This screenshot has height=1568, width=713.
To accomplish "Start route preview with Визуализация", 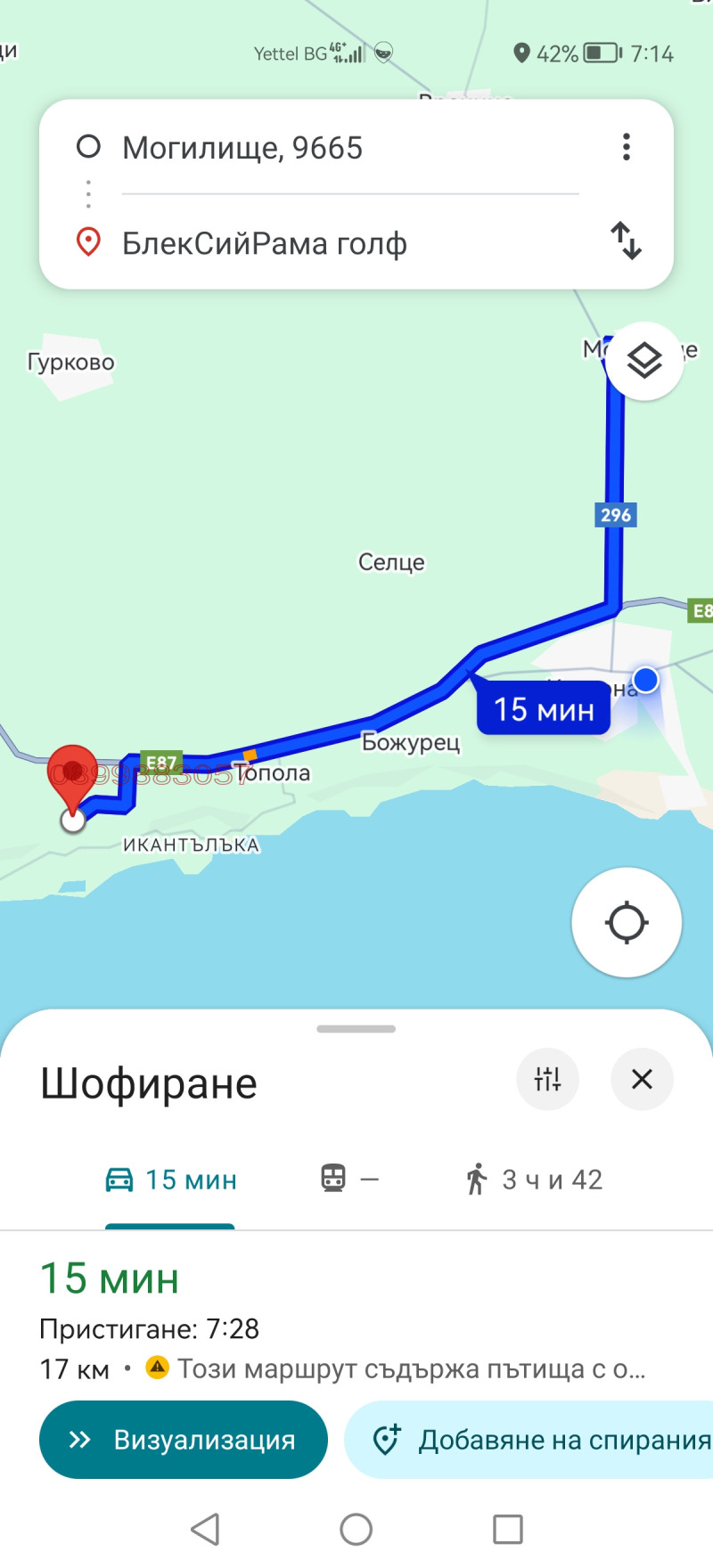I will click(x=183, y=1439).
